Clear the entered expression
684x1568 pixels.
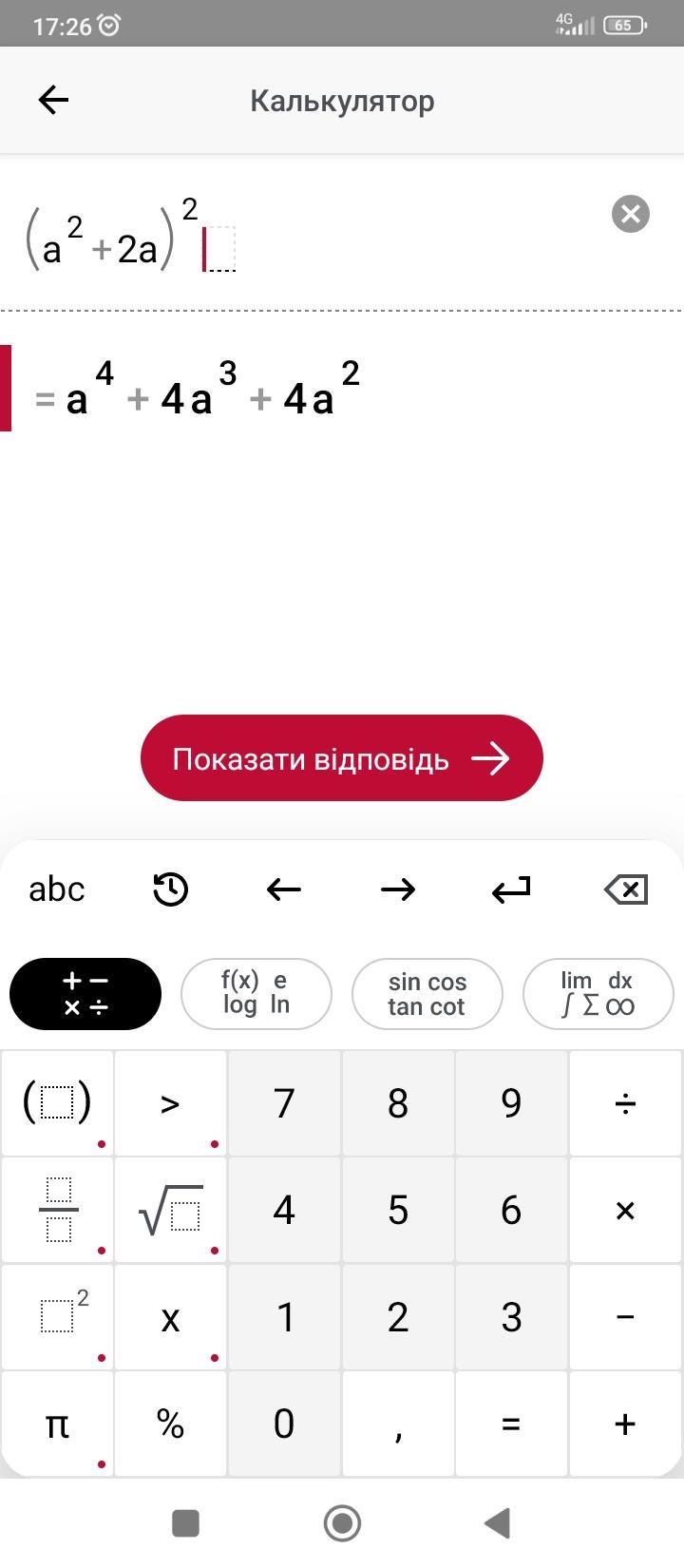coord(631,214)
